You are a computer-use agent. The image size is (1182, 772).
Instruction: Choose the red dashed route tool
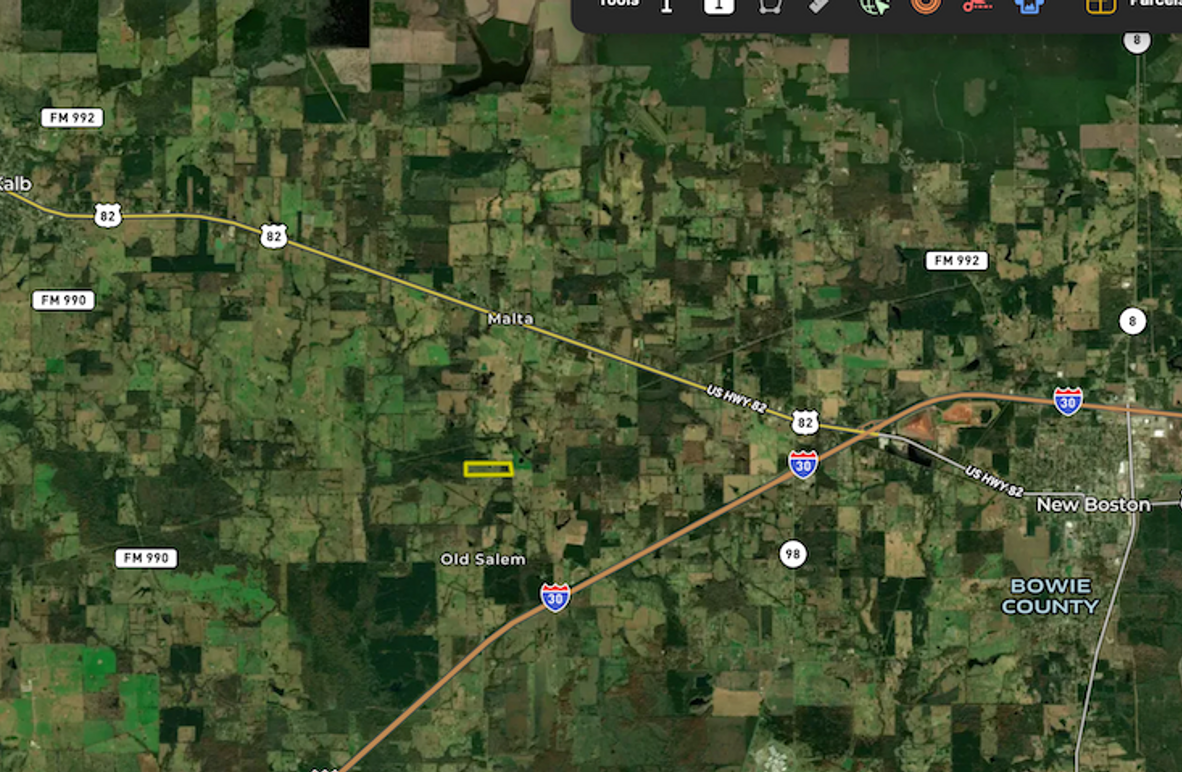[x=977, y=5]
